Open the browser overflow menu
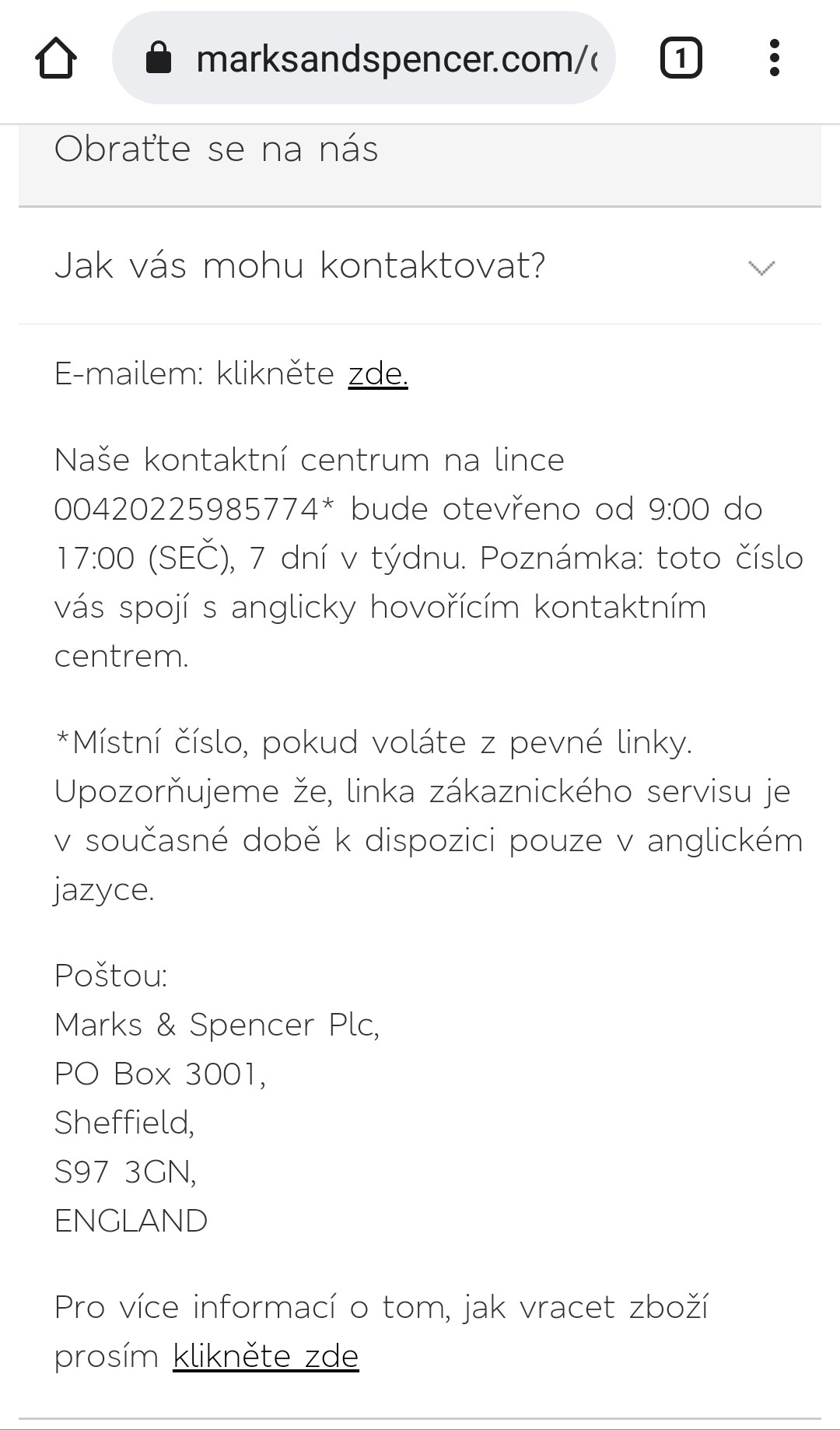The height and width of the screenshot is (1430, 840). click(x=773, y=58)
